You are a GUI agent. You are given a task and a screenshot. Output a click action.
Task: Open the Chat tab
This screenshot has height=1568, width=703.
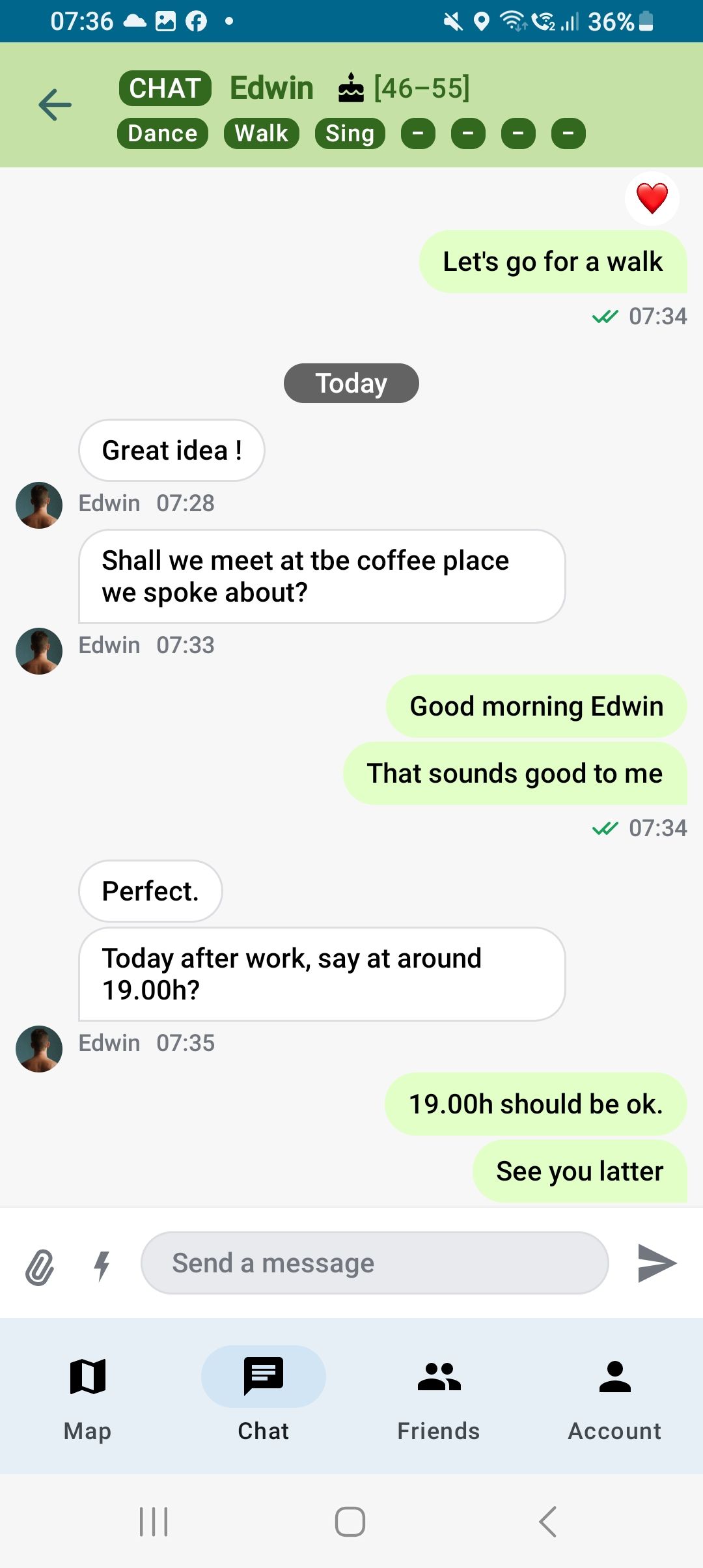[263, 1393]
